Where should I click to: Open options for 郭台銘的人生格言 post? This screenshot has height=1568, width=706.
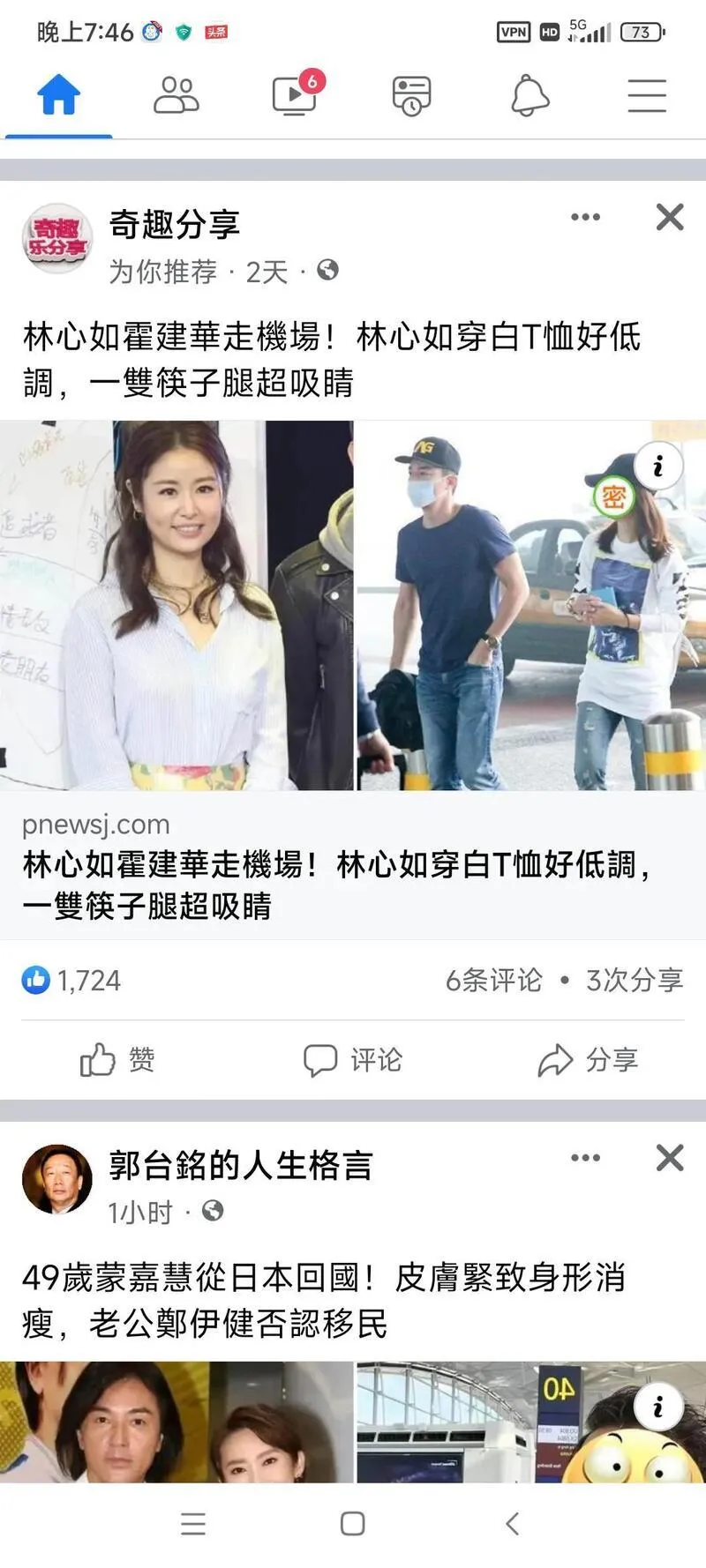click(x=585, y=1158)
